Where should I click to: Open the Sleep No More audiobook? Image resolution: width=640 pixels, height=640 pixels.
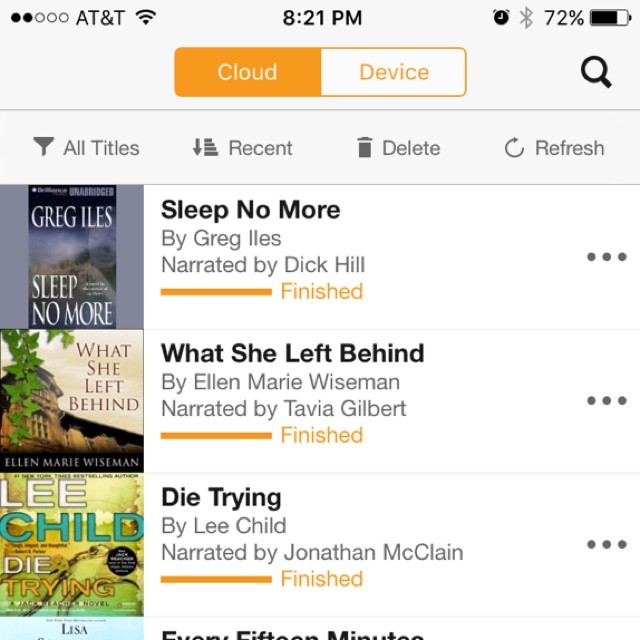pyautogui.click(x=250, y=210)
